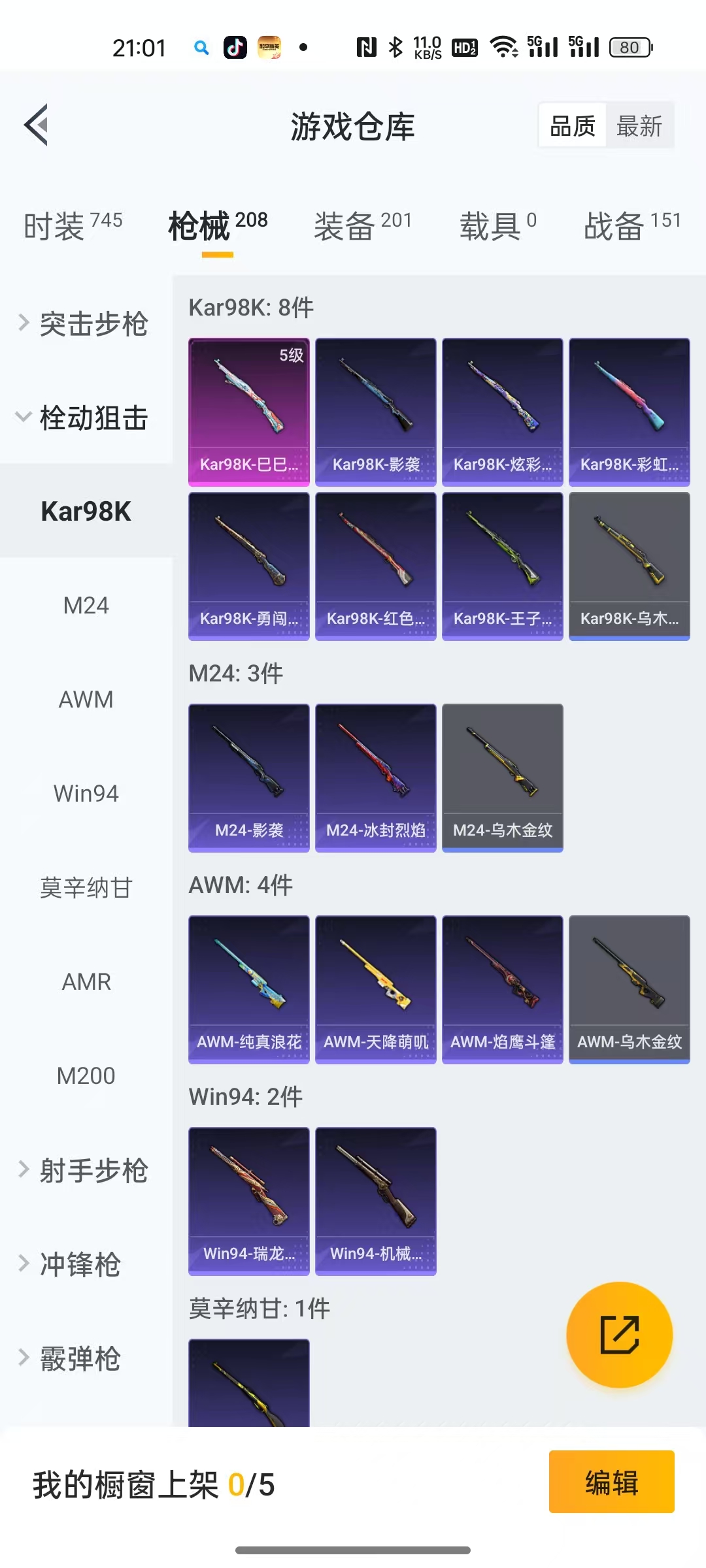
Task: Switch to the 时装 tab
Action: click(73, 226)
